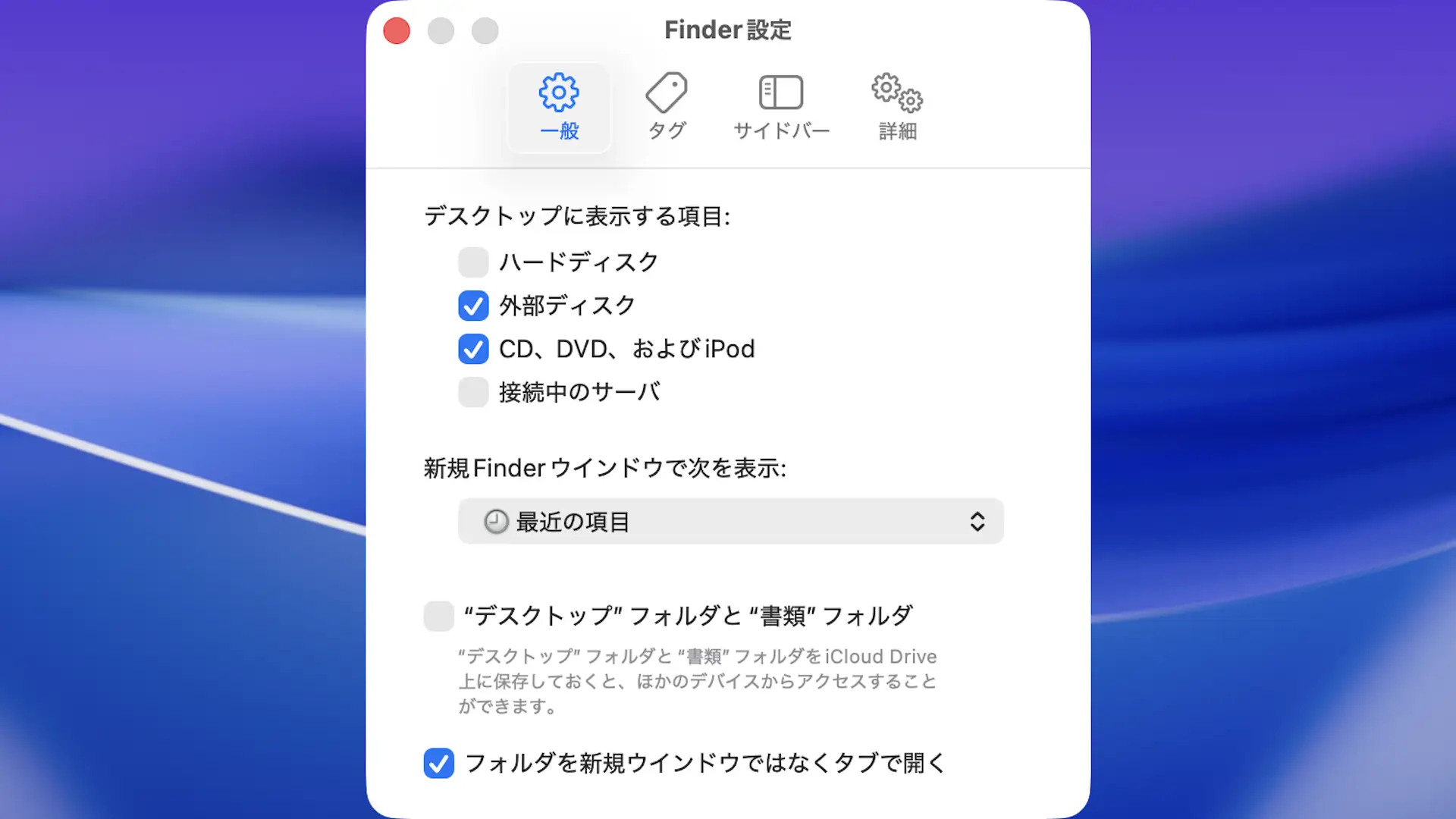Go to the 詳細 tab
The image size is (1456, 819).
[x=897, y=108]
